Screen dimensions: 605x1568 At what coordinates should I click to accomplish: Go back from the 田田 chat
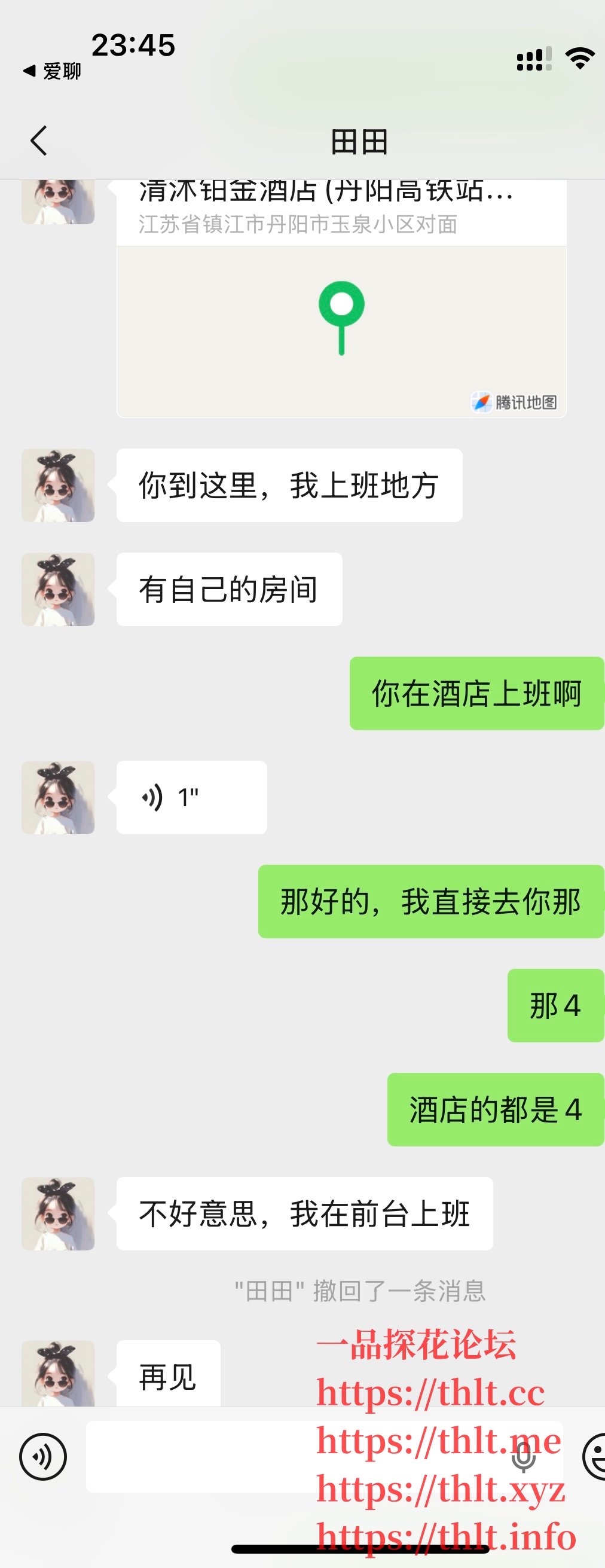coord(39,141)
